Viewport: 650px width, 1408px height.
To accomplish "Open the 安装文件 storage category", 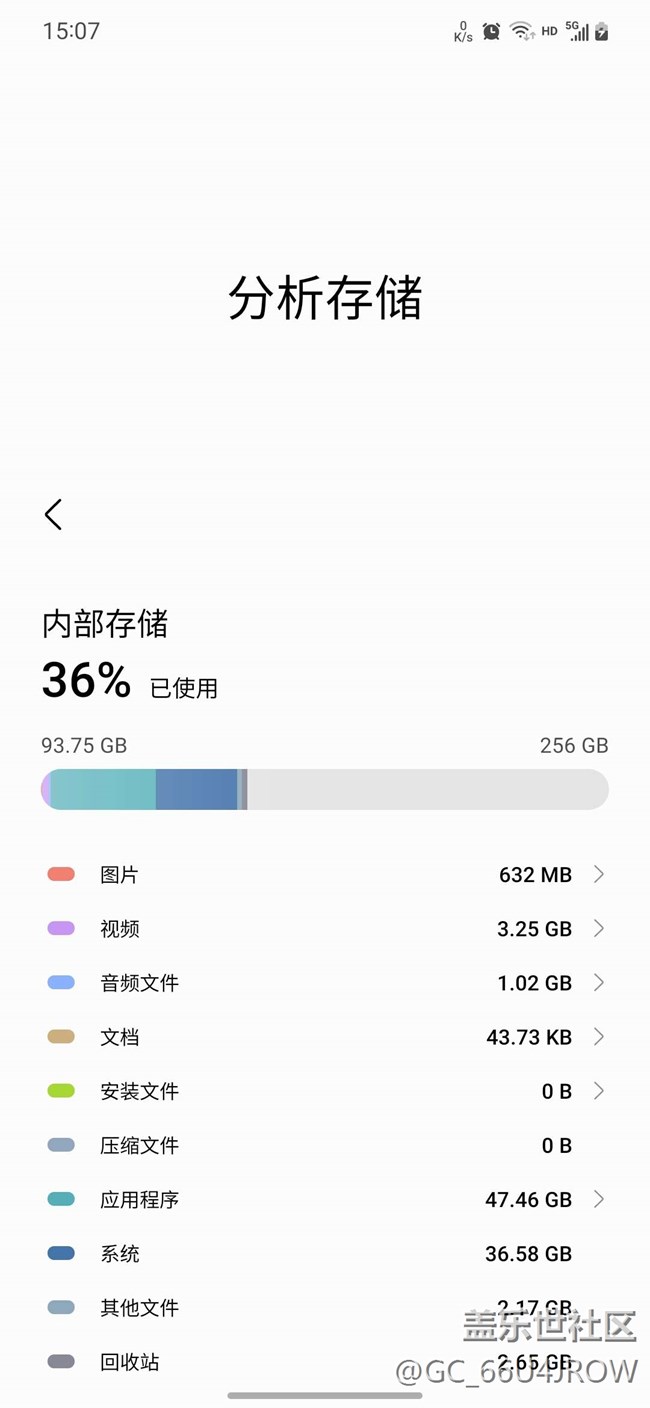I will click(x=324, y=1091).
